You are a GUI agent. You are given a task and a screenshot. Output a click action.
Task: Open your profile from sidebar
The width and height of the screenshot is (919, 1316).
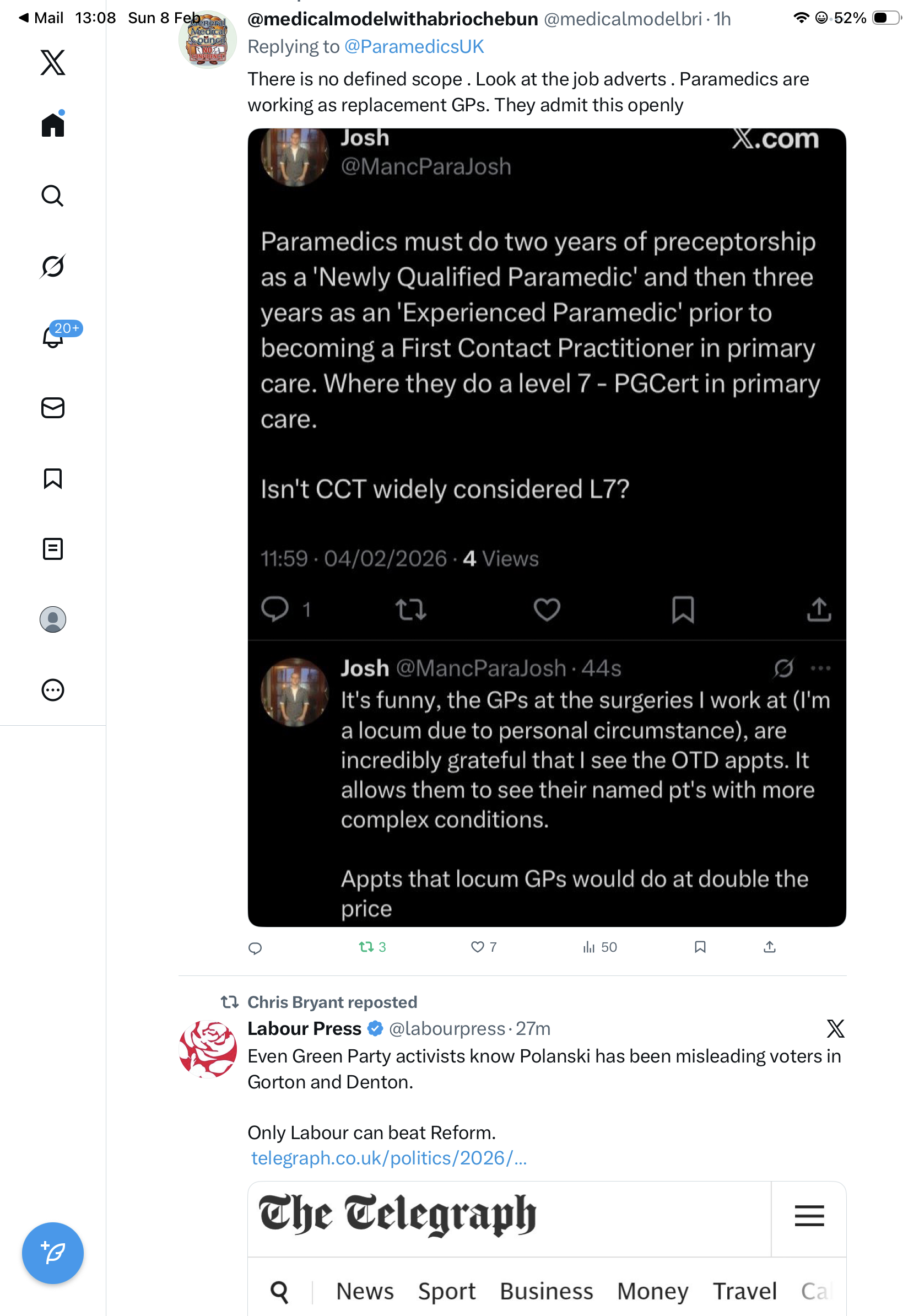tap(53, 619)
